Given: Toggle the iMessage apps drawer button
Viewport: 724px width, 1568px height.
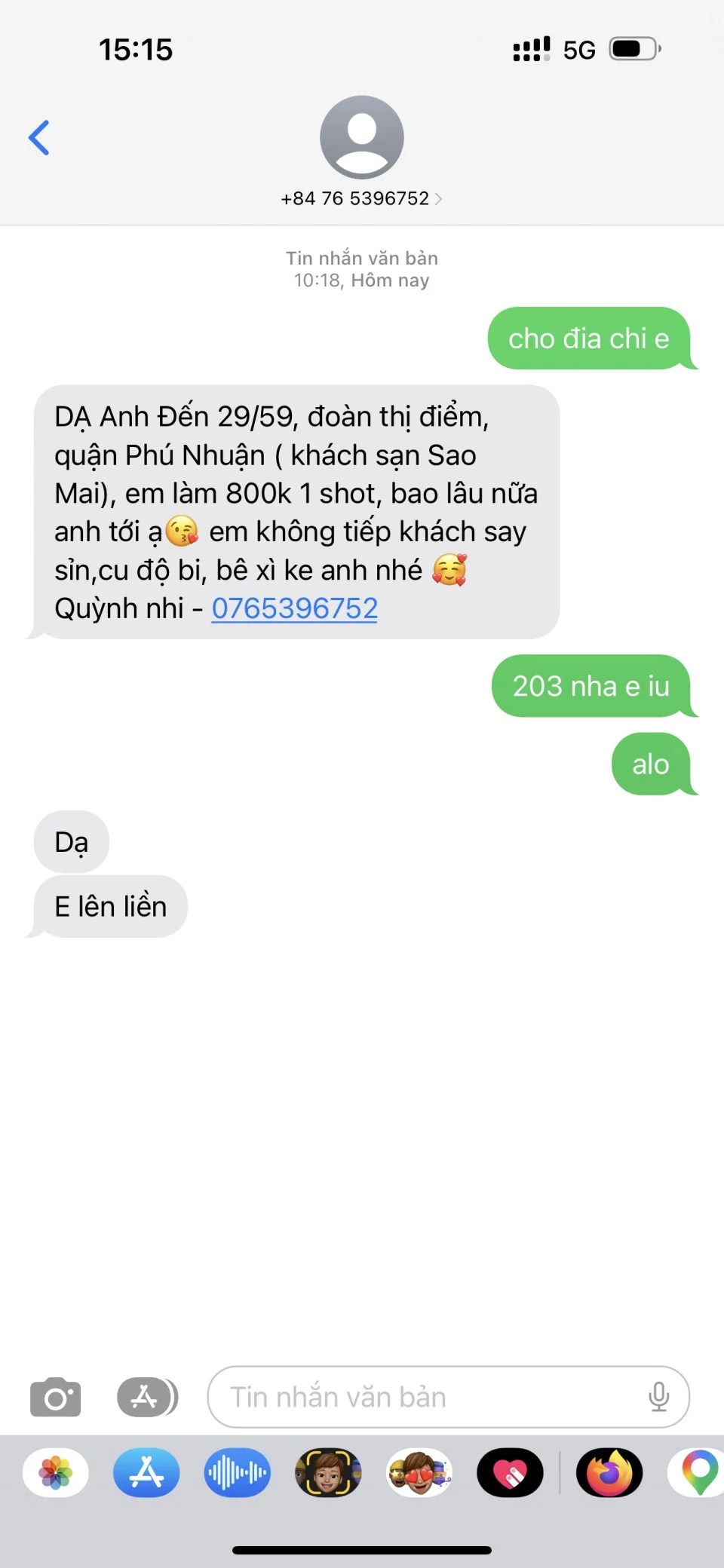Looking at the screenshot, I should click(x=147, y=1398).
